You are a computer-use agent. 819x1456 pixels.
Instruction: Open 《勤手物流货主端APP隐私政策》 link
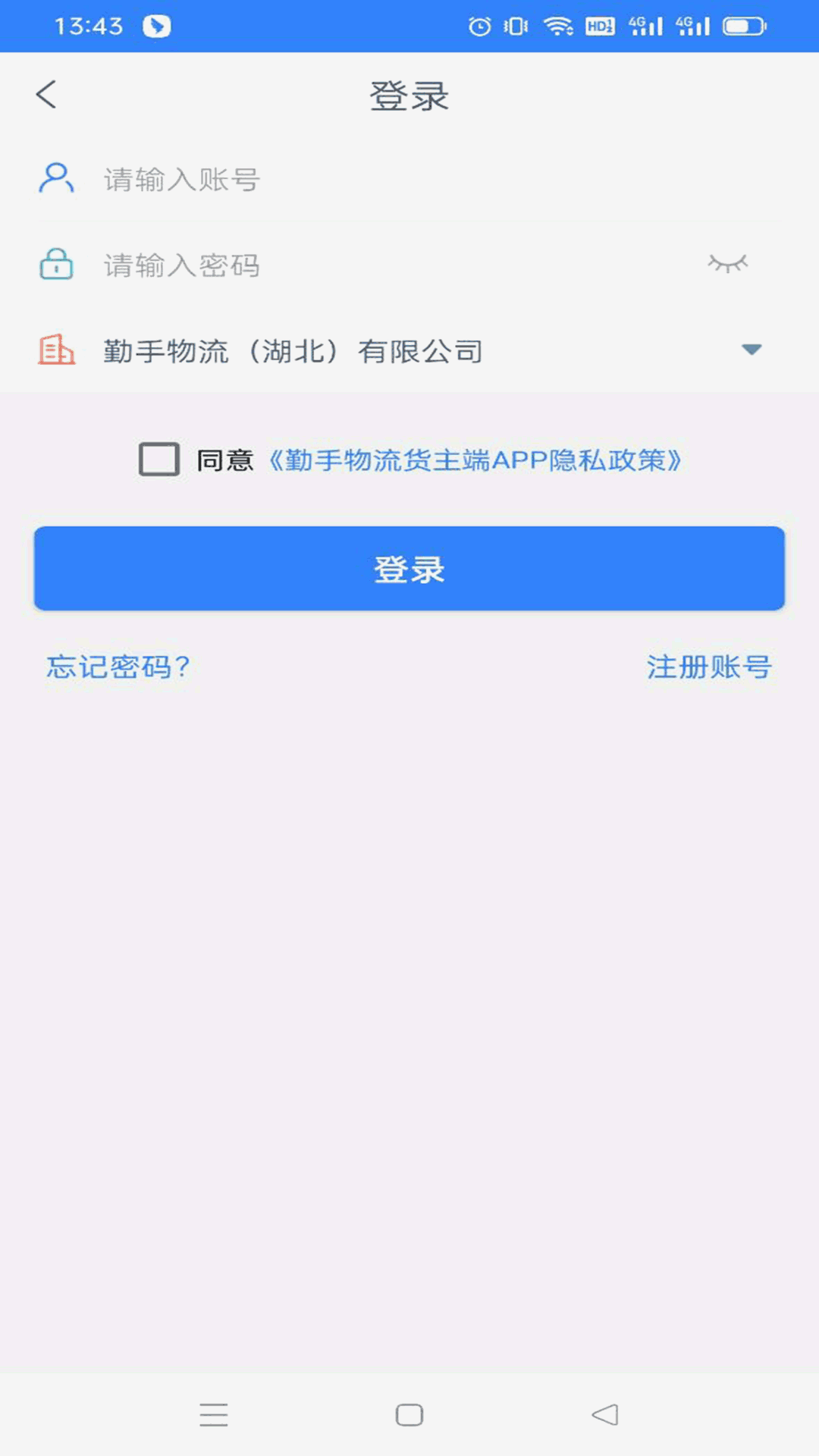click(475, 460)
